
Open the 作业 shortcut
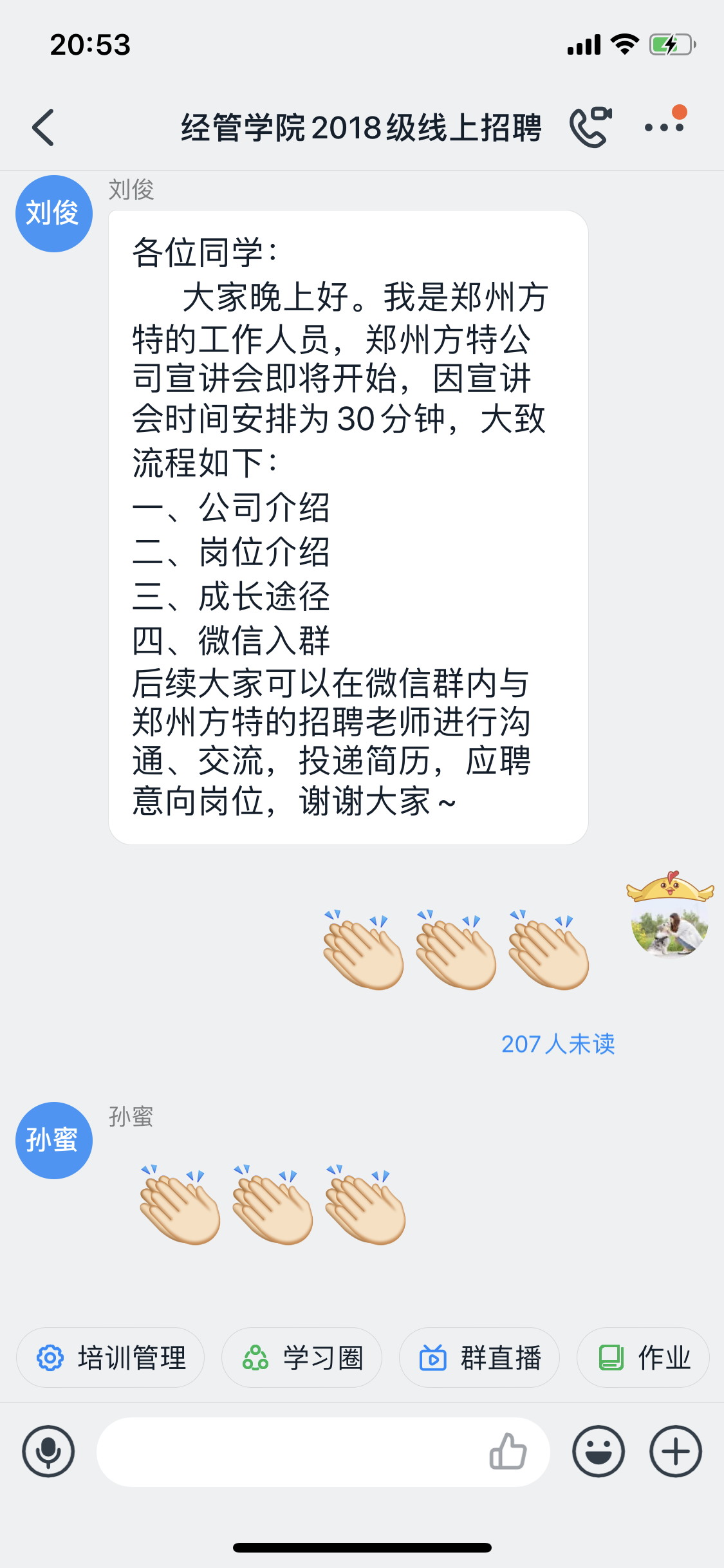(643, 1358)
